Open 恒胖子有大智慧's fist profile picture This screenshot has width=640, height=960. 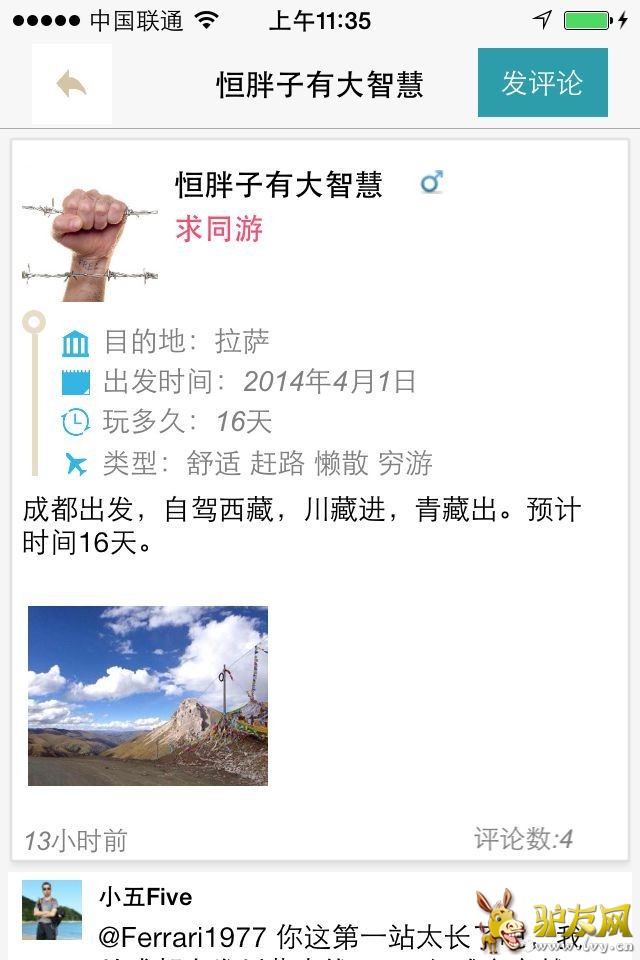point(89,236)
